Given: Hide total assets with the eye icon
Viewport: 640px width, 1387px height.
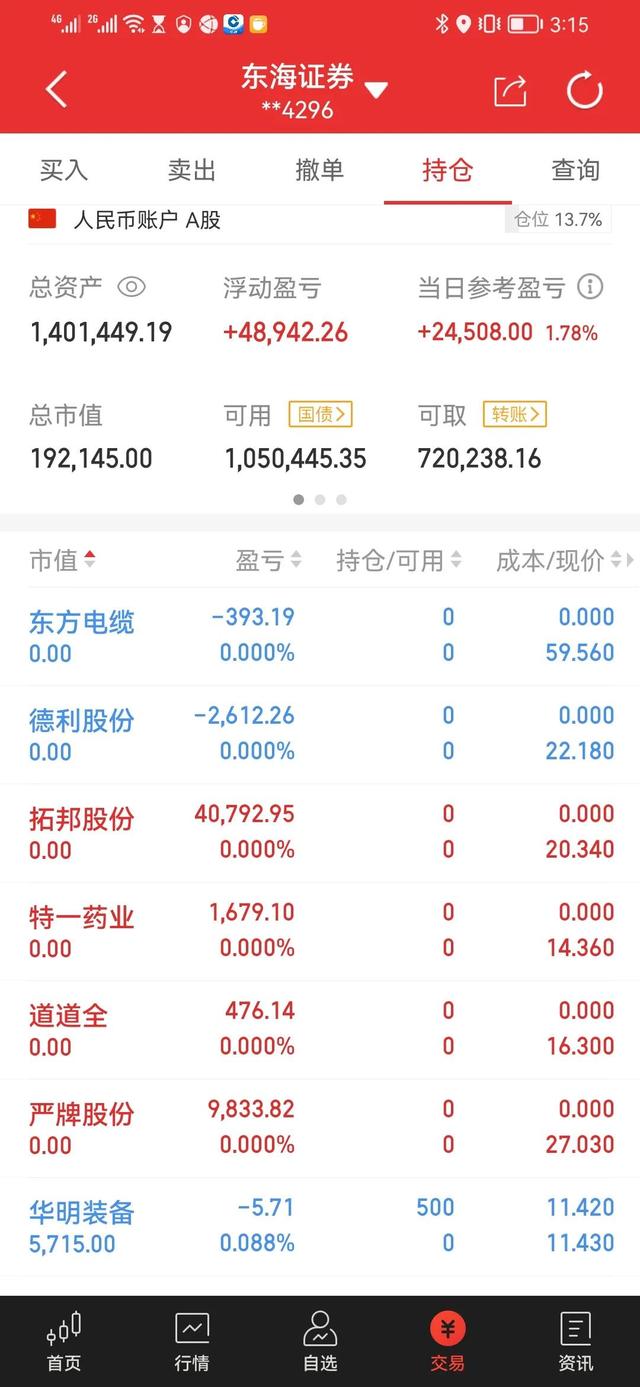Looking at the screenshot, I should [132, 288].
